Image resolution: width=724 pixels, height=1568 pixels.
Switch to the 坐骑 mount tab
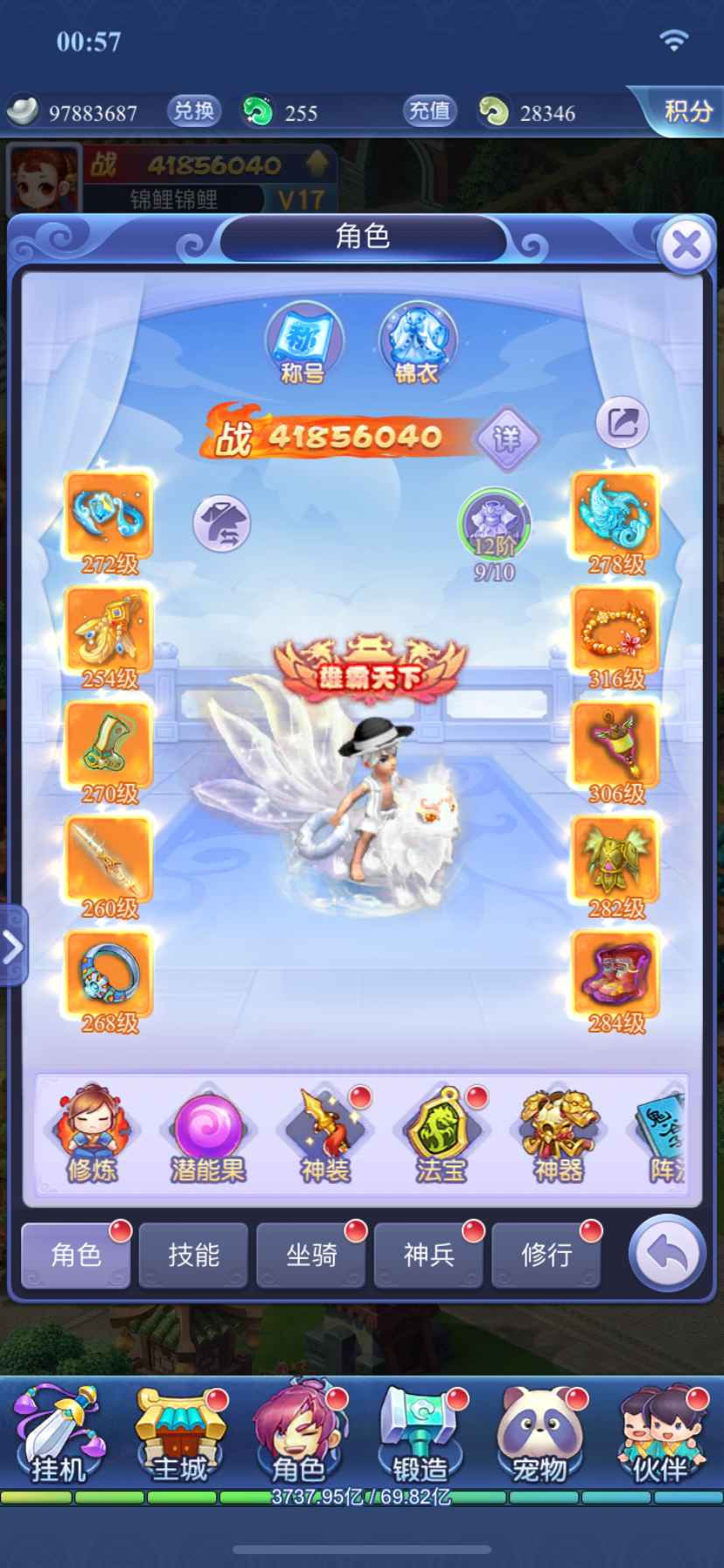click(311, 1255)
